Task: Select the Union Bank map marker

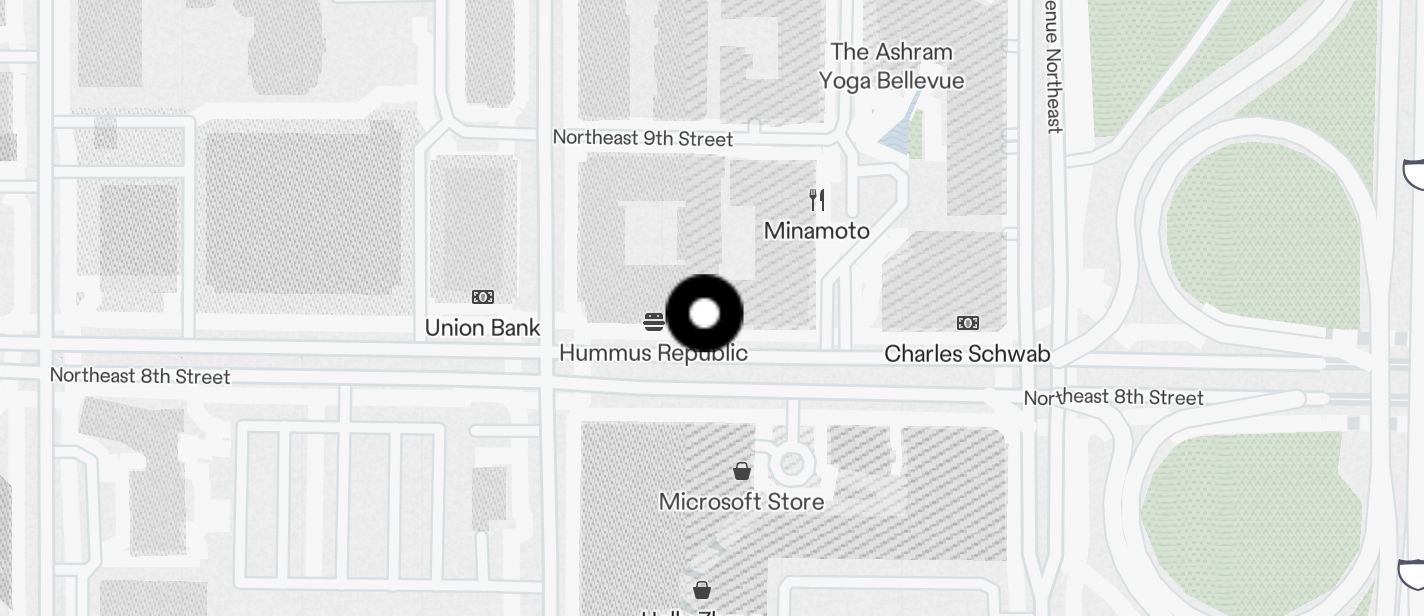Action: (x=483, y=297)
